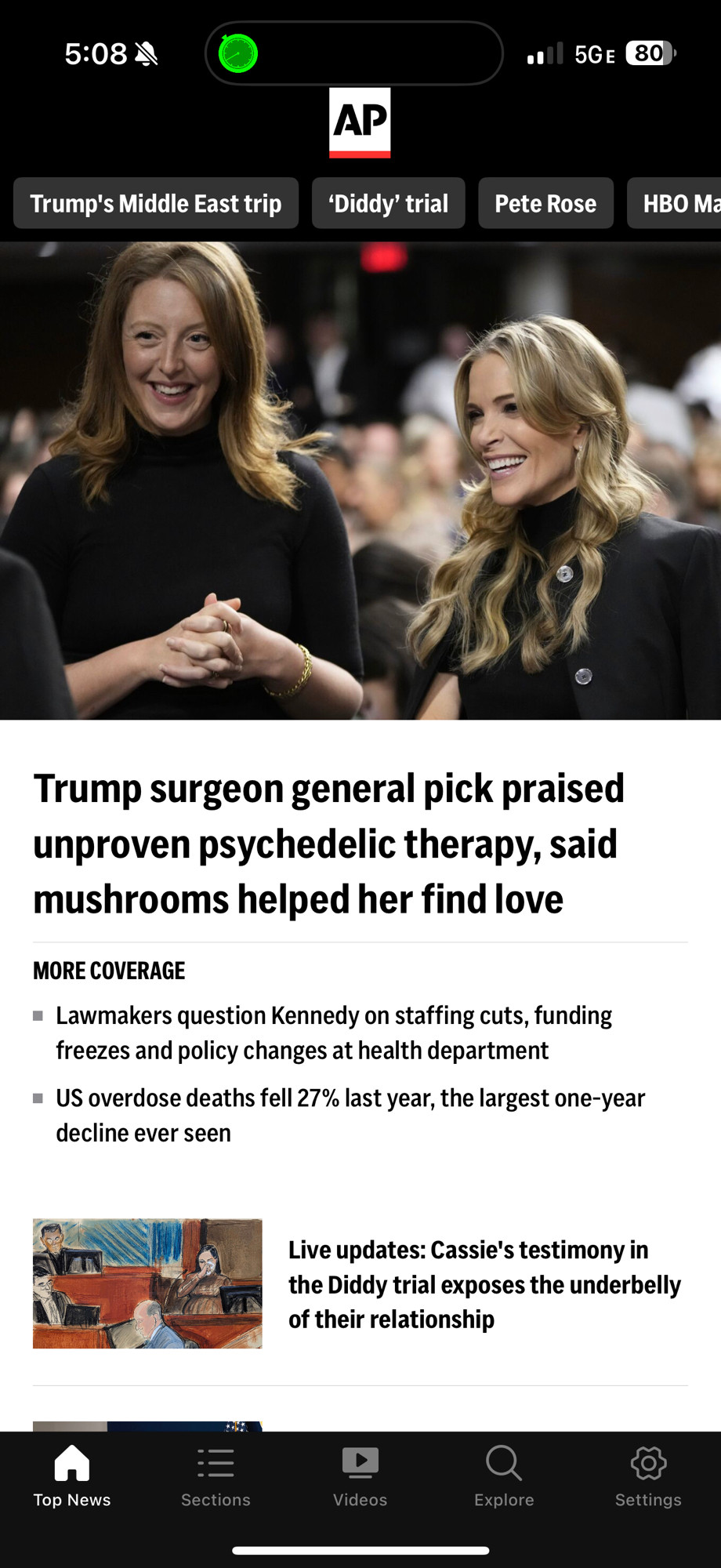Tap the Diddy trial courtroom sketch

(147, 1283)
